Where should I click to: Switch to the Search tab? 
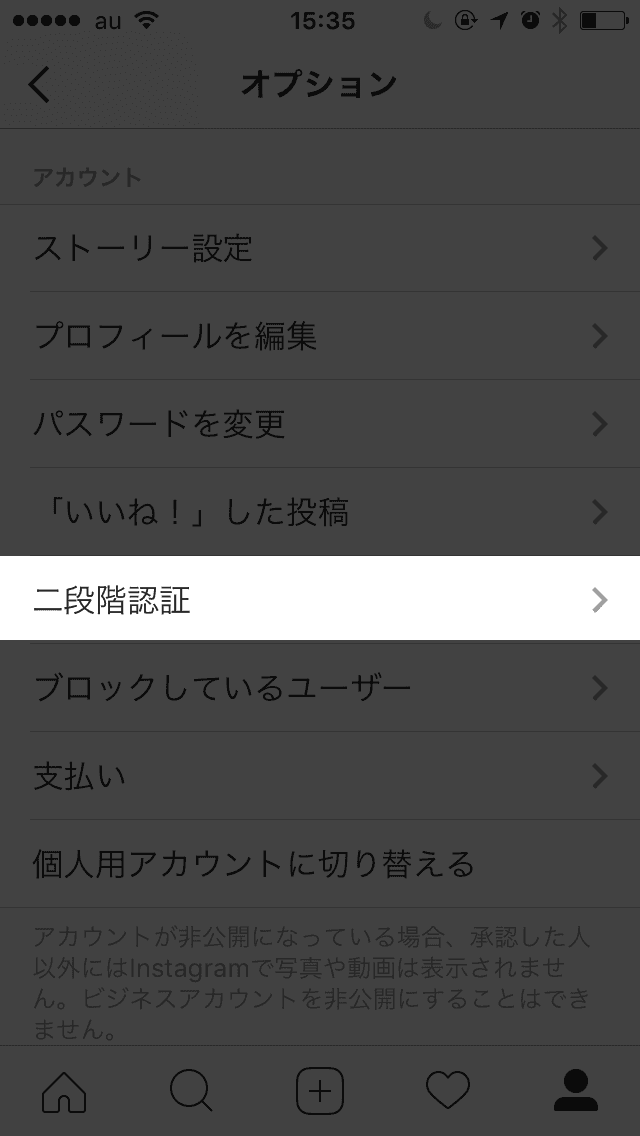pyautogui.click(x=191, y=1090)
